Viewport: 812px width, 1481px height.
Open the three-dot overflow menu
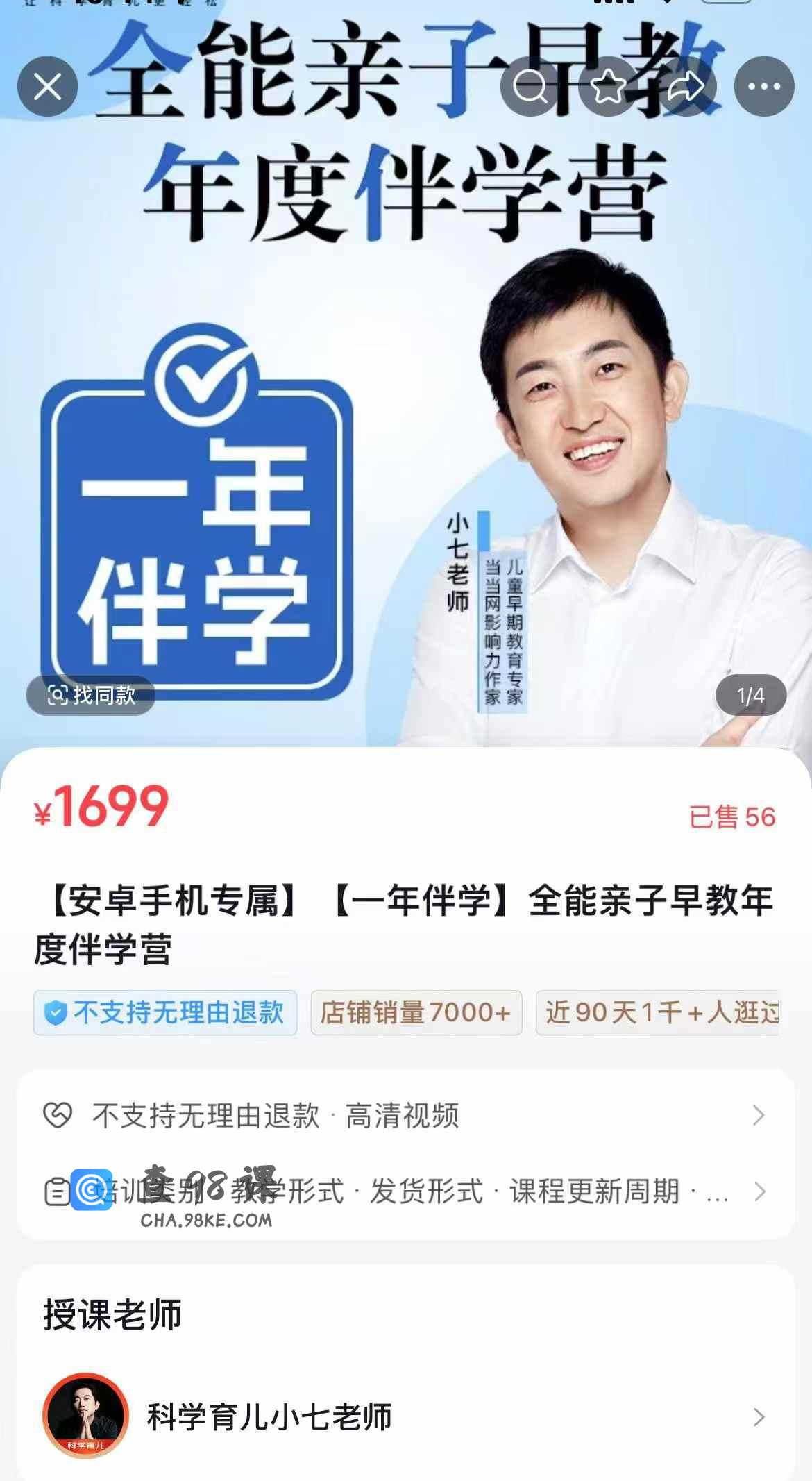pos(764,87)
